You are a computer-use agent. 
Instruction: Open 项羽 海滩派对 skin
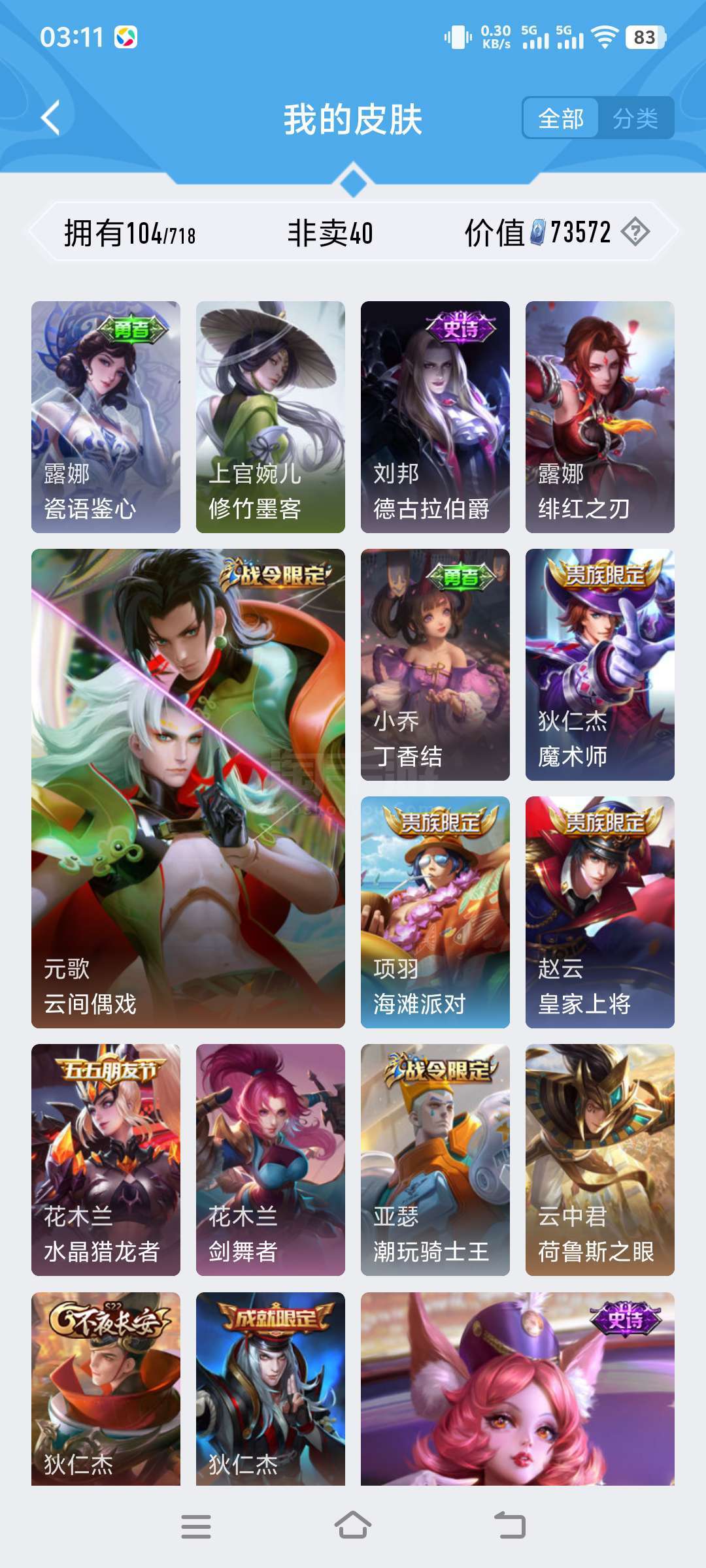[435, 912]
